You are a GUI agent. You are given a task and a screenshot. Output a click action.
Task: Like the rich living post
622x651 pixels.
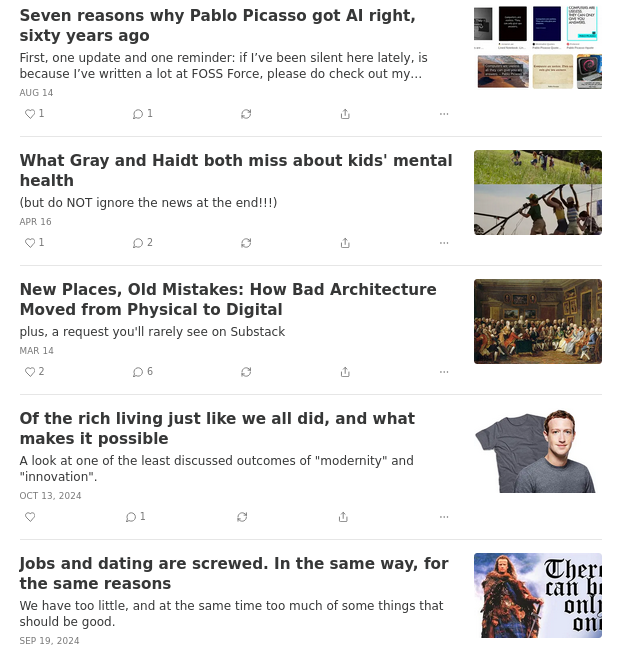pyautogui.click(x=30, y=517)
